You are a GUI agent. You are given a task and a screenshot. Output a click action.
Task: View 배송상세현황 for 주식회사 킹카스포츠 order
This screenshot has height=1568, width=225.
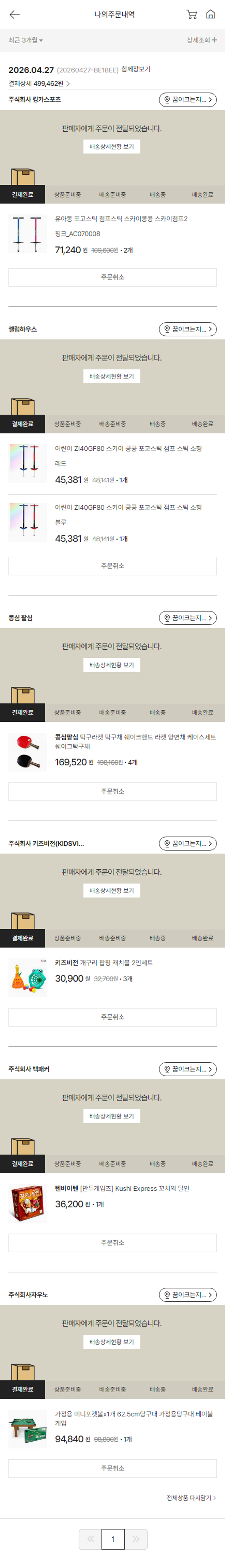tap(112, 147)
